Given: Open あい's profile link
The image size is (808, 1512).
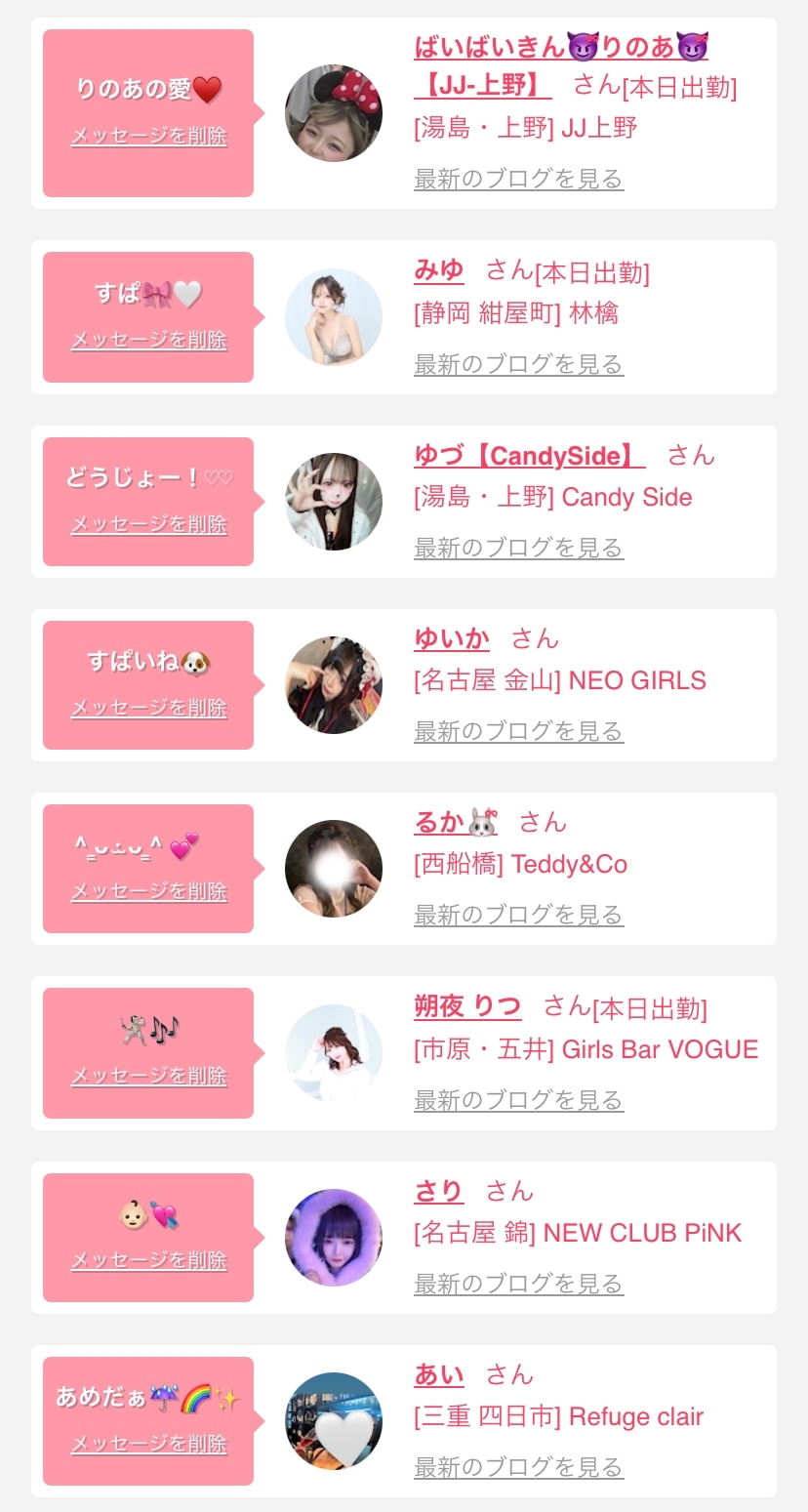Looking at the screenshot, I should click(x=438, y=1375).
